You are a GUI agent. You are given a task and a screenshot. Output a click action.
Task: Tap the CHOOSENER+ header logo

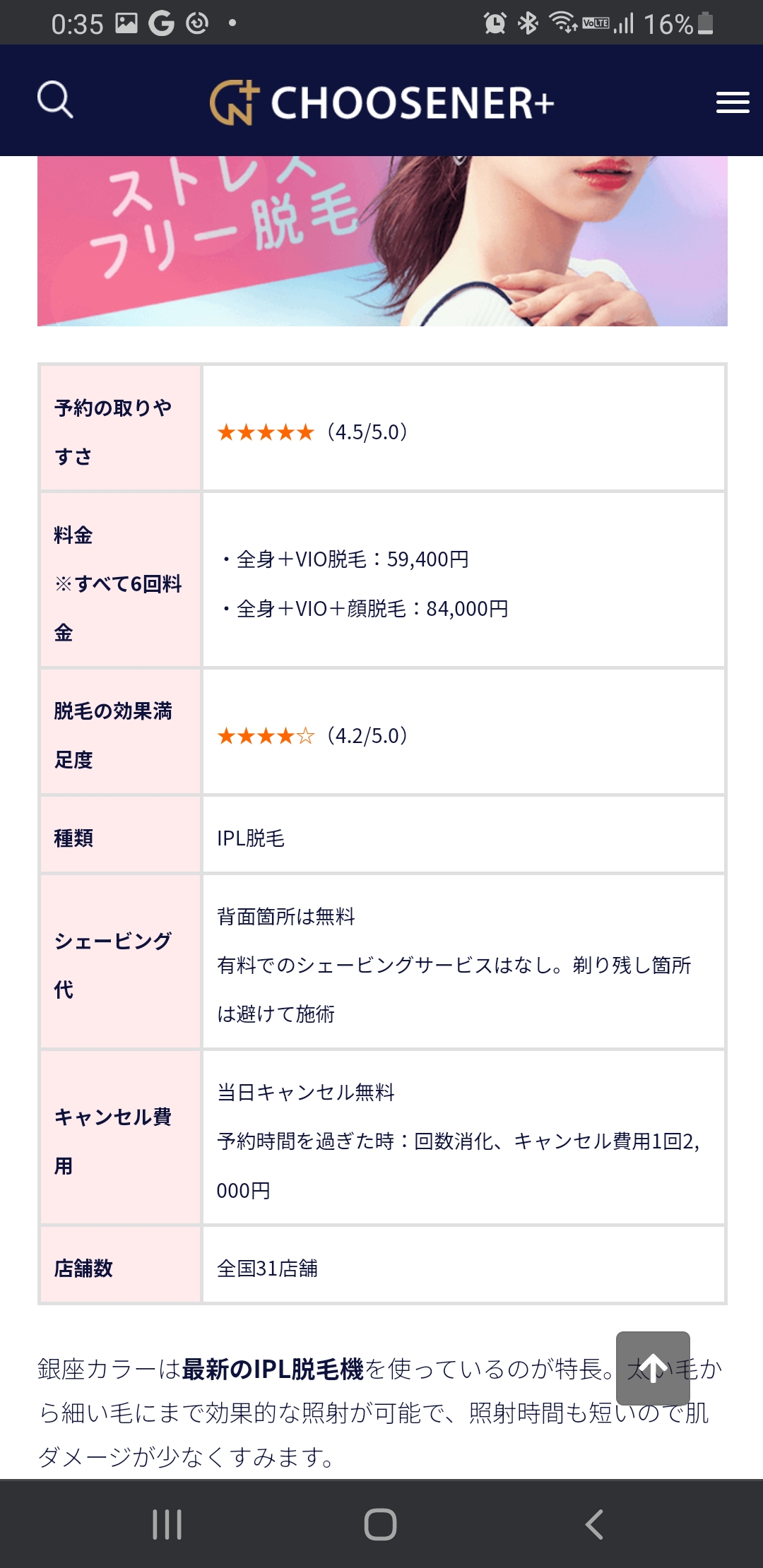[381, 102]
